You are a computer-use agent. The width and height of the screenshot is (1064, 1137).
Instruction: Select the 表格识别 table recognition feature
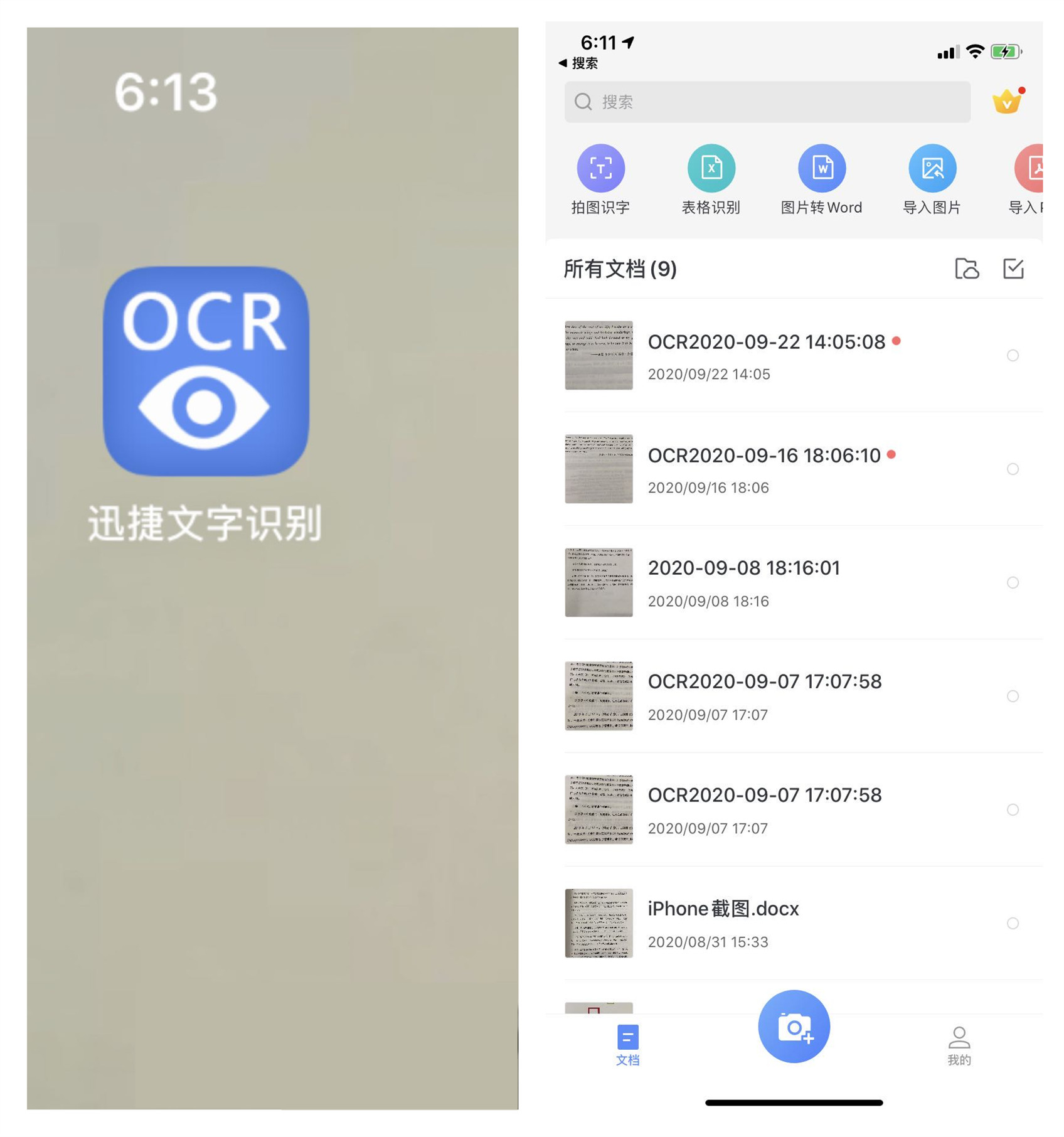click(711, 179)
